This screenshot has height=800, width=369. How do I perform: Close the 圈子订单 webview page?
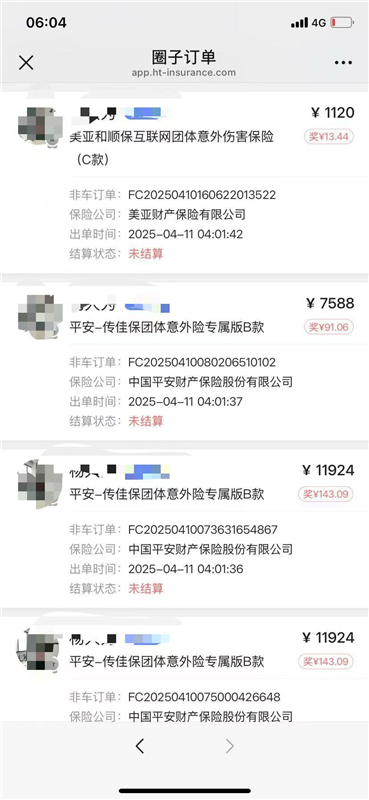pos(26,63)
